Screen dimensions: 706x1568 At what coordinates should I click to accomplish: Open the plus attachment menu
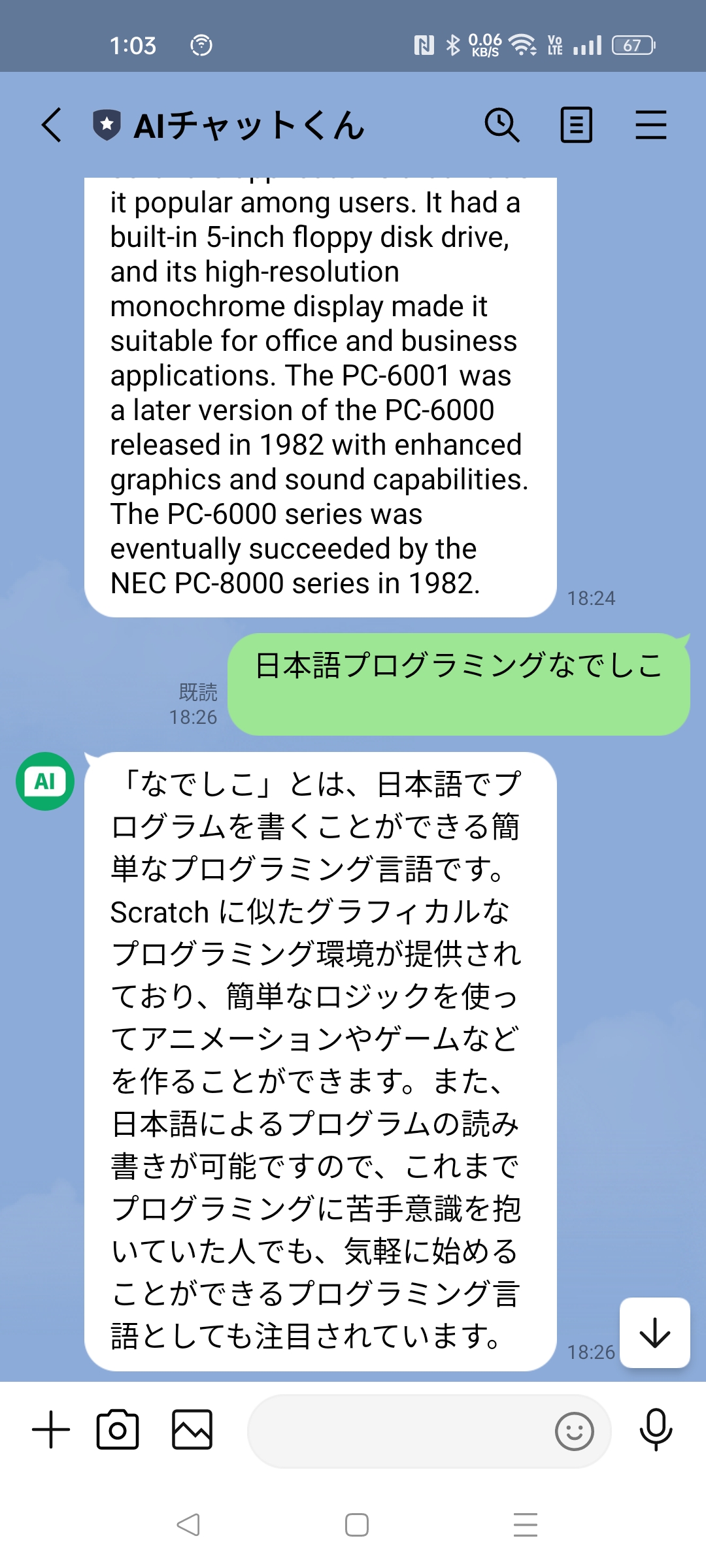[51, 1429]
